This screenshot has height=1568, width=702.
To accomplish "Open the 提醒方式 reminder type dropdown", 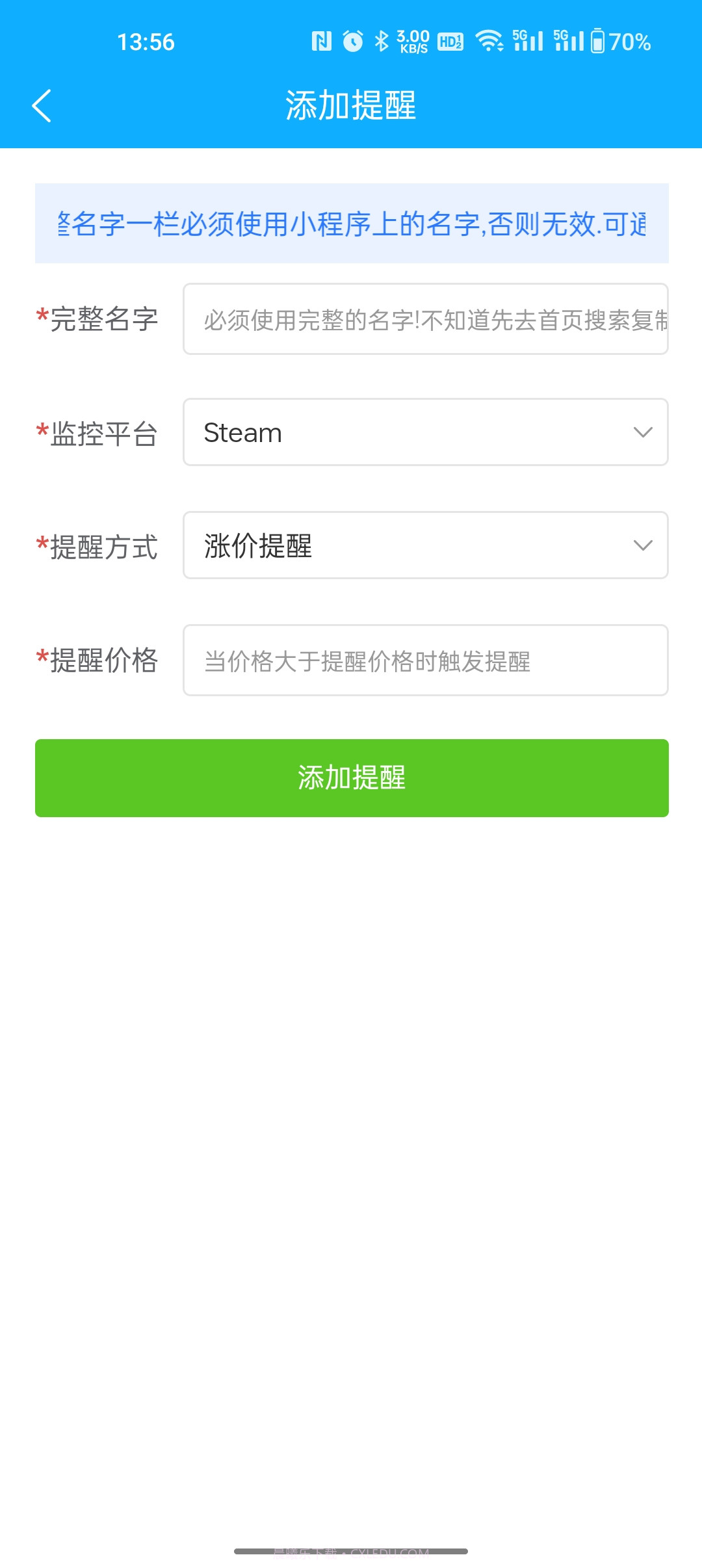I will pos(426,546).
